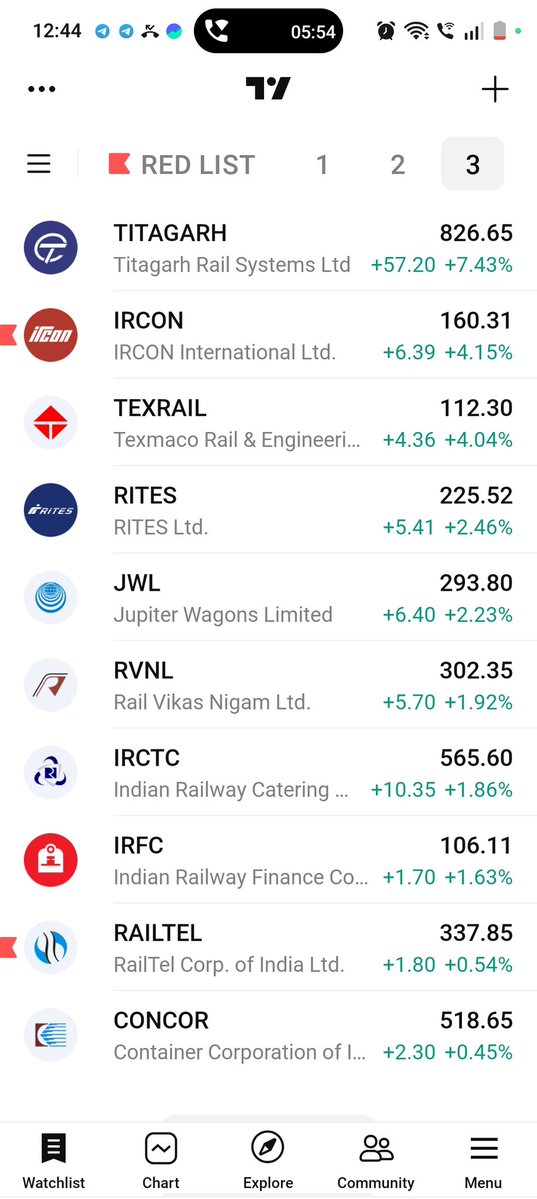Switch to watchlist tab 2

click(x=397, y=164)
